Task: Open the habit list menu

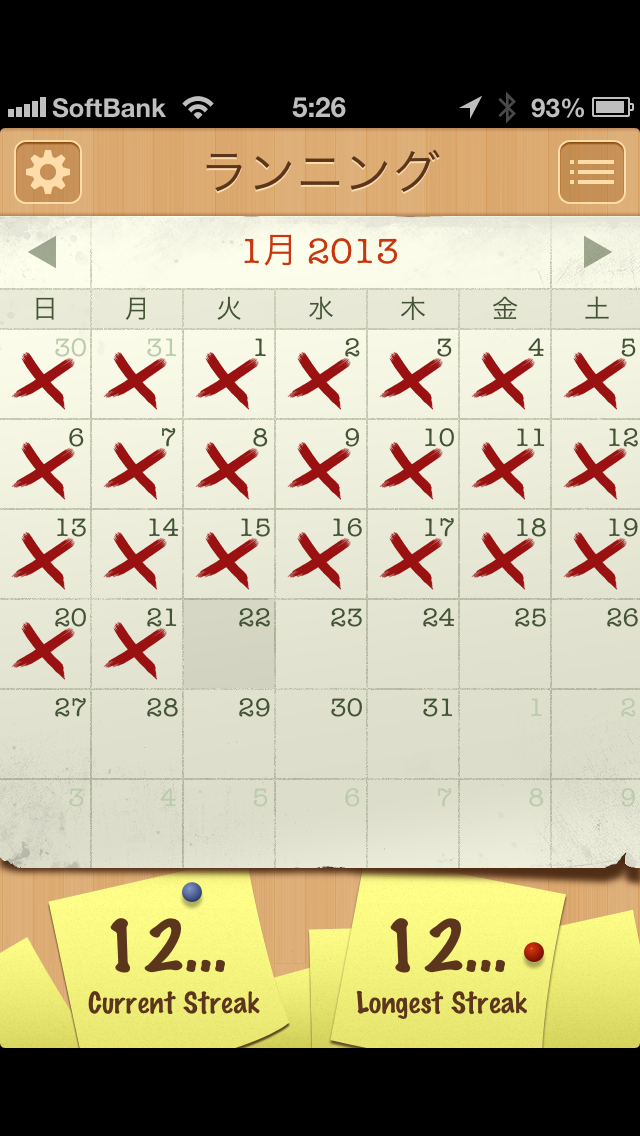Action: 591,172
